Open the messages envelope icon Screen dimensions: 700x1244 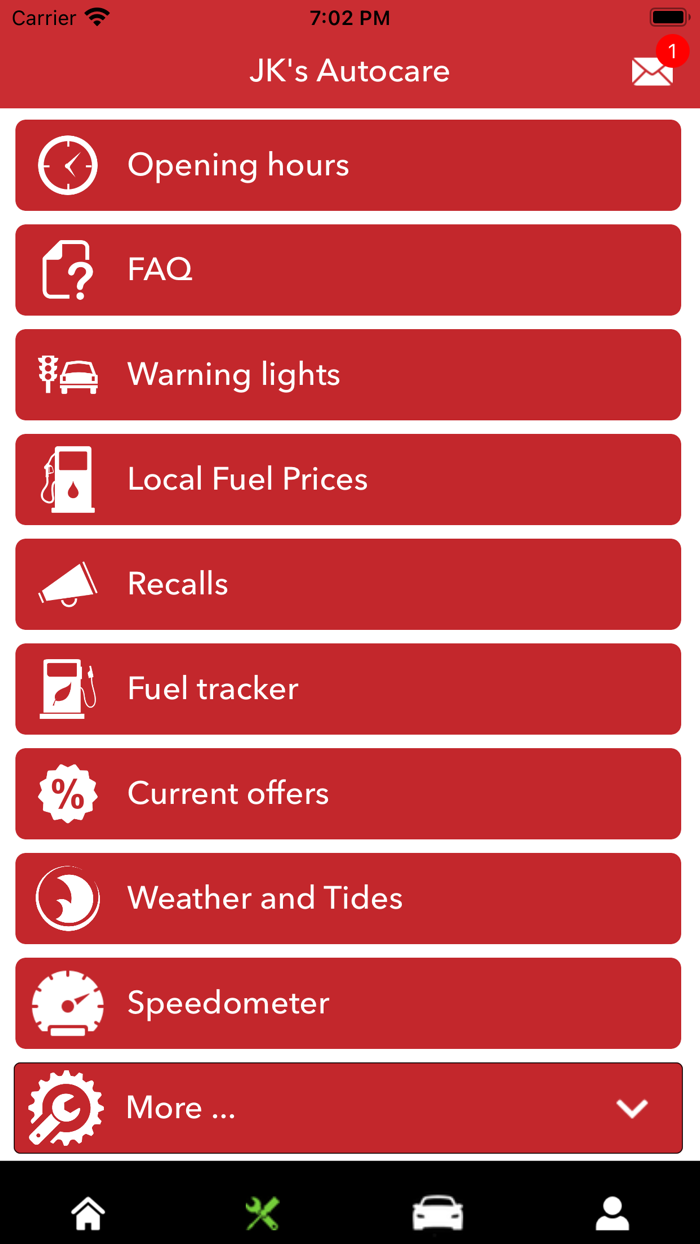(652, 71)
